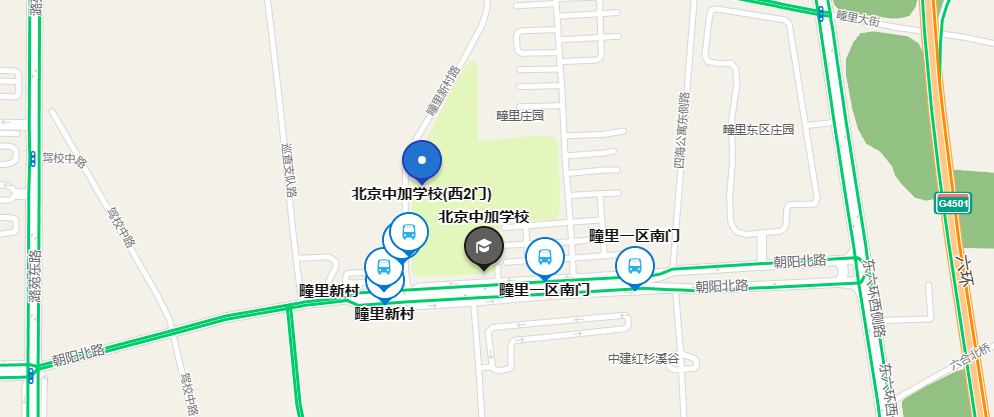Select the graduation-cap marker for 北京中加学校

[484, 247]
